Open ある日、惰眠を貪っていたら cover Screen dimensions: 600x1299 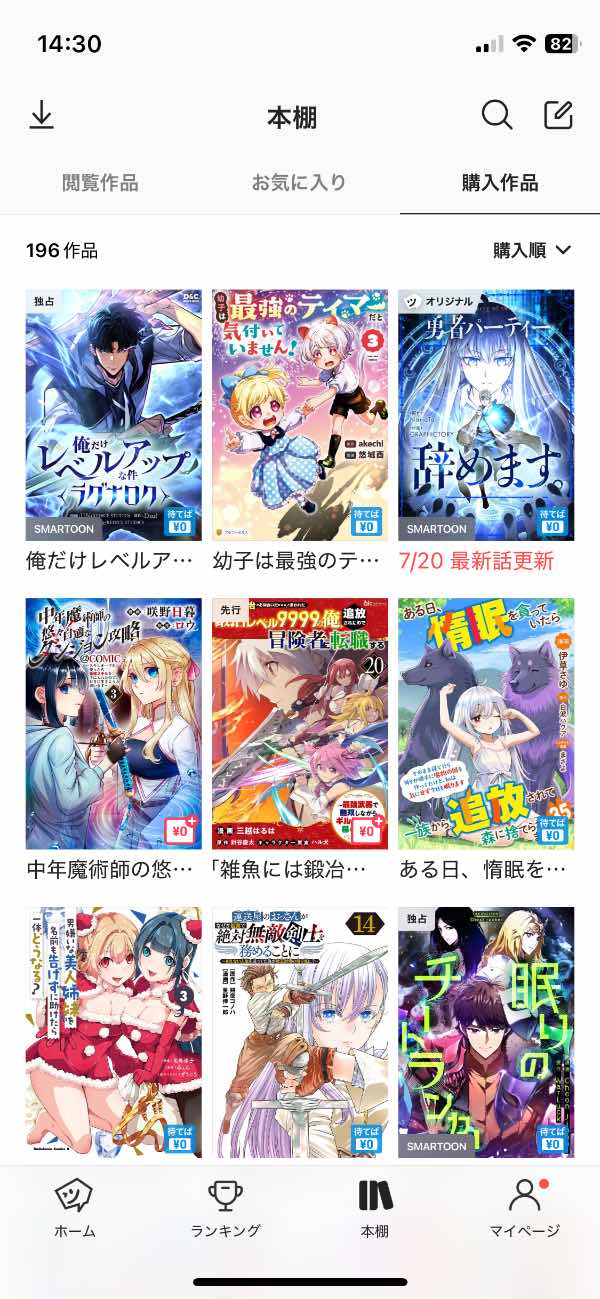coord(486,723)
